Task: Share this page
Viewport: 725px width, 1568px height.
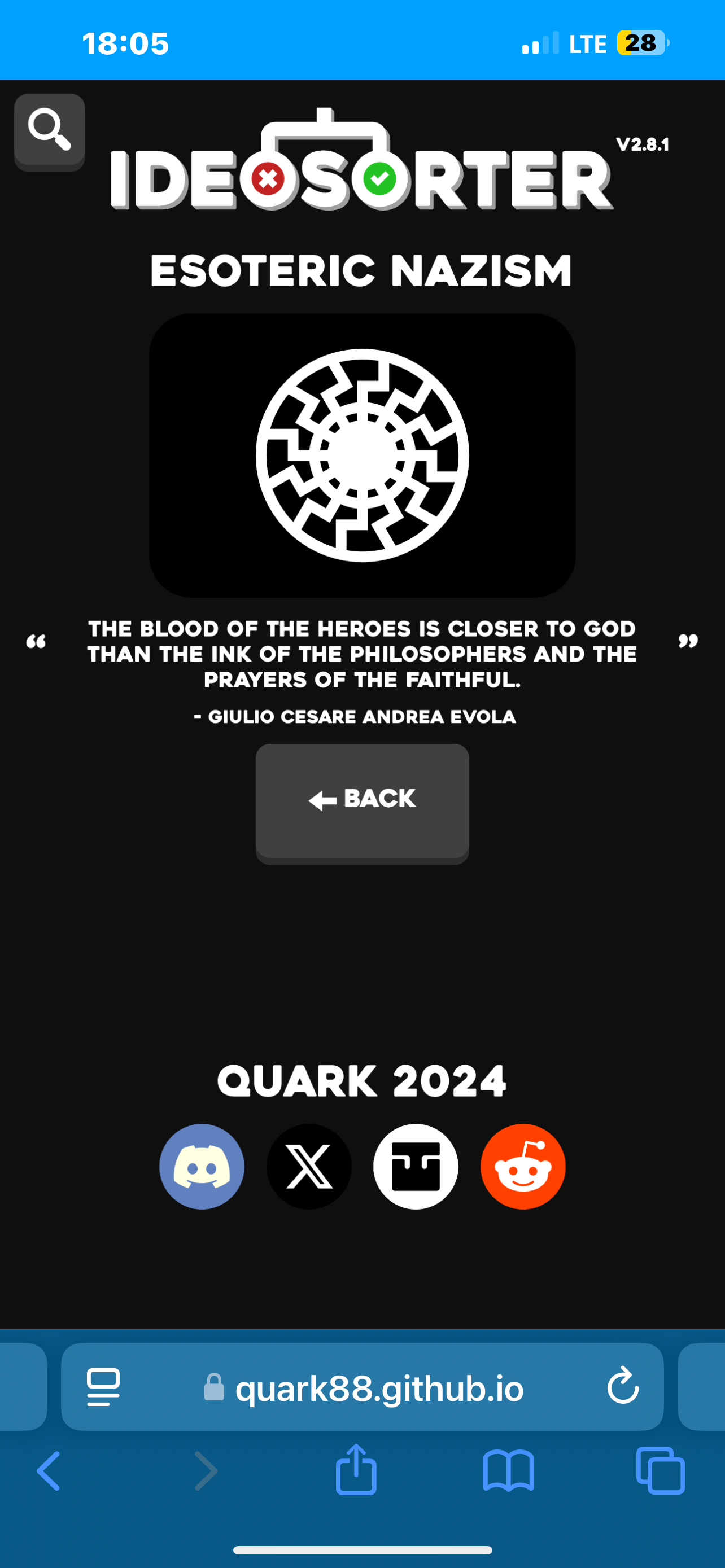Action: (356, 1469)
